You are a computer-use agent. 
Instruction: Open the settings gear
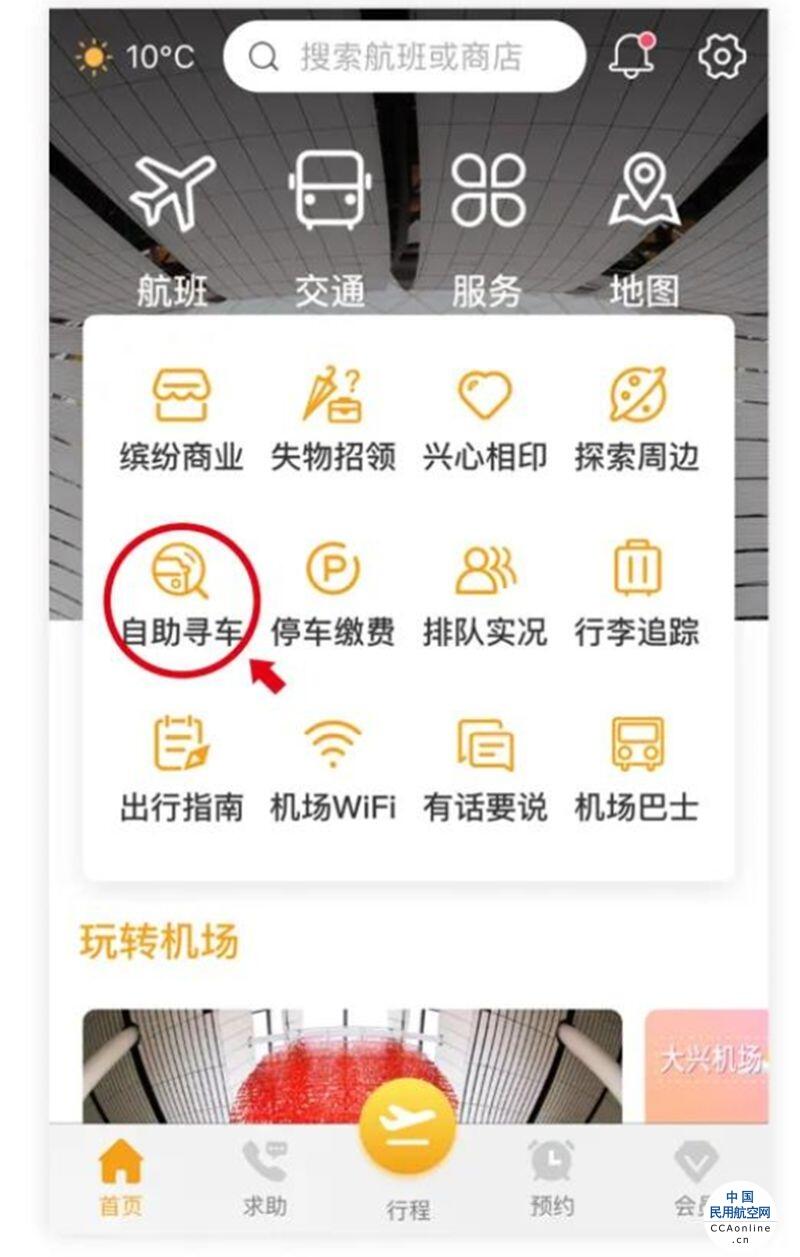pyautogui.click(x=722, y=57)
